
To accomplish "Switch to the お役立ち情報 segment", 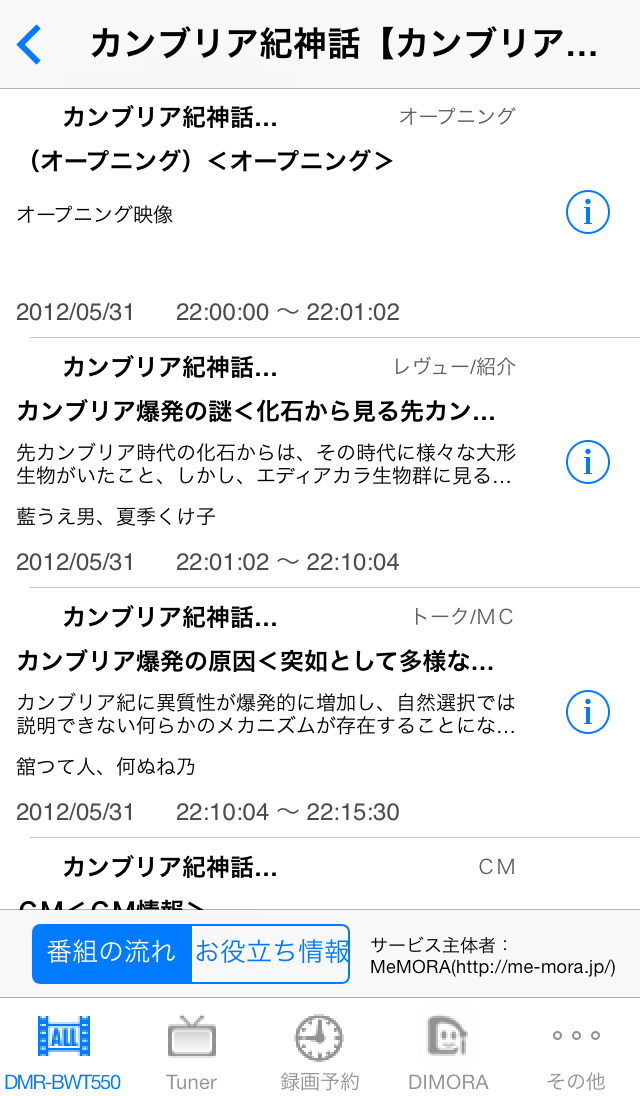I will point(270,953).
